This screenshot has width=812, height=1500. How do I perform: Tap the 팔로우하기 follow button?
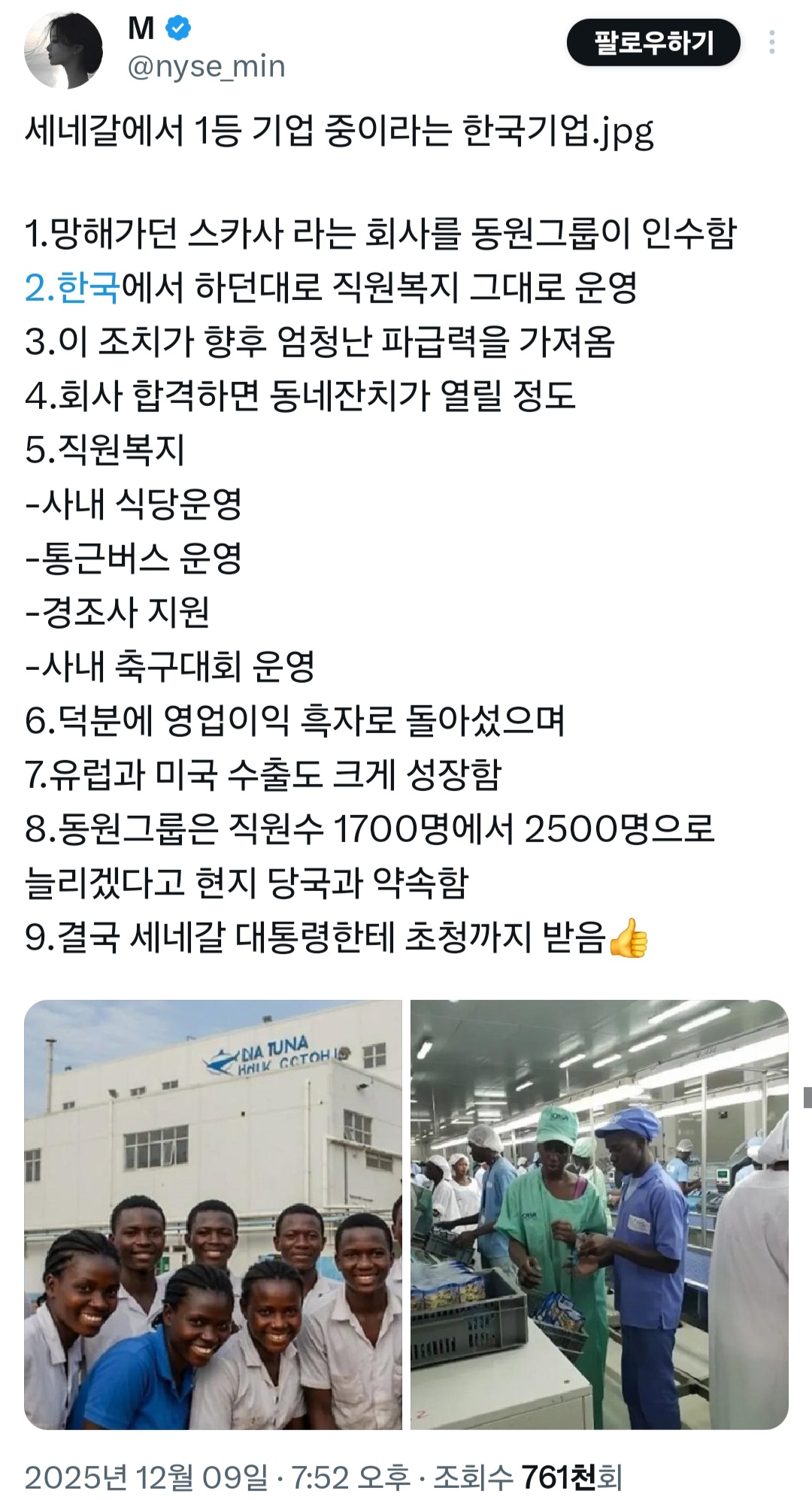click(653, 43)
